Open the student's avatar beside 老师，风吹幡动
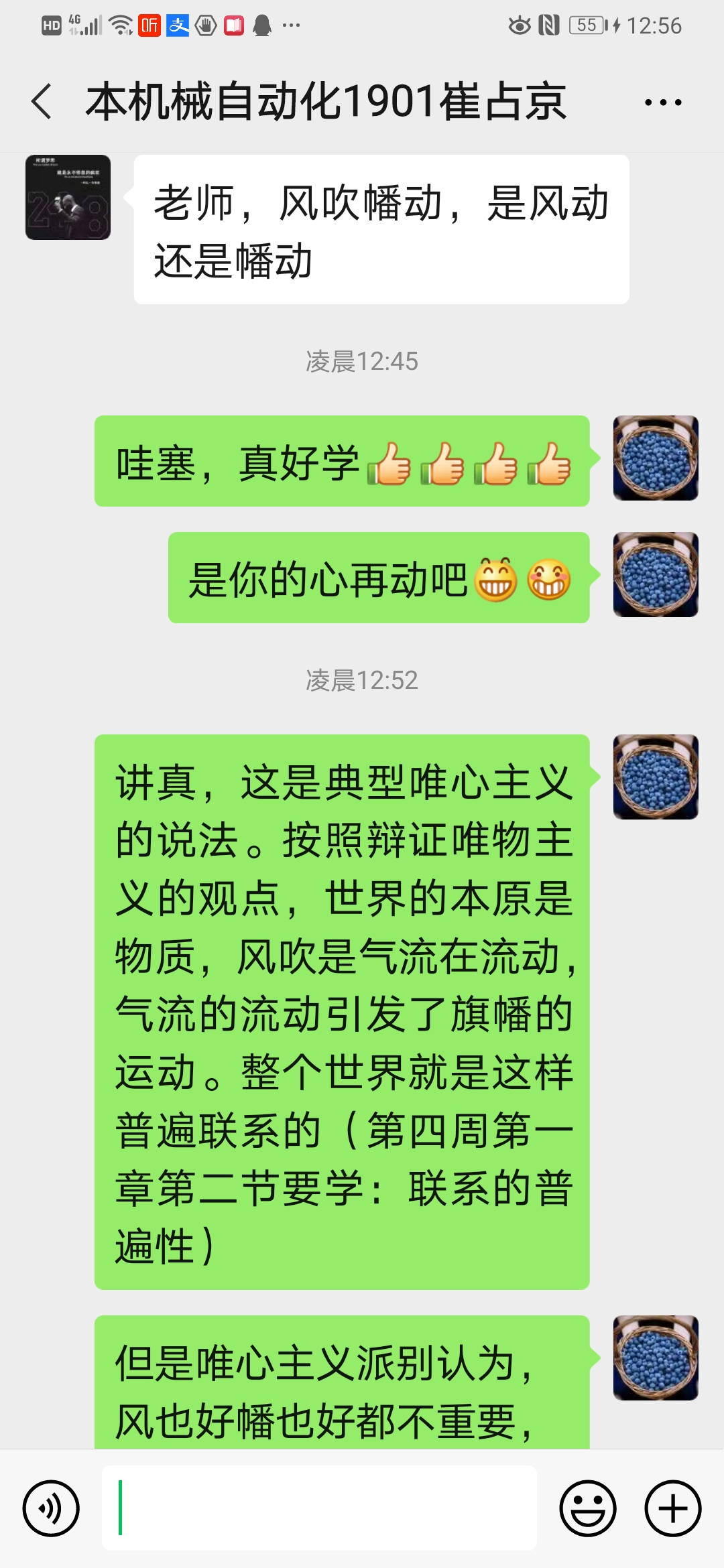 click(x=68, y=198)
